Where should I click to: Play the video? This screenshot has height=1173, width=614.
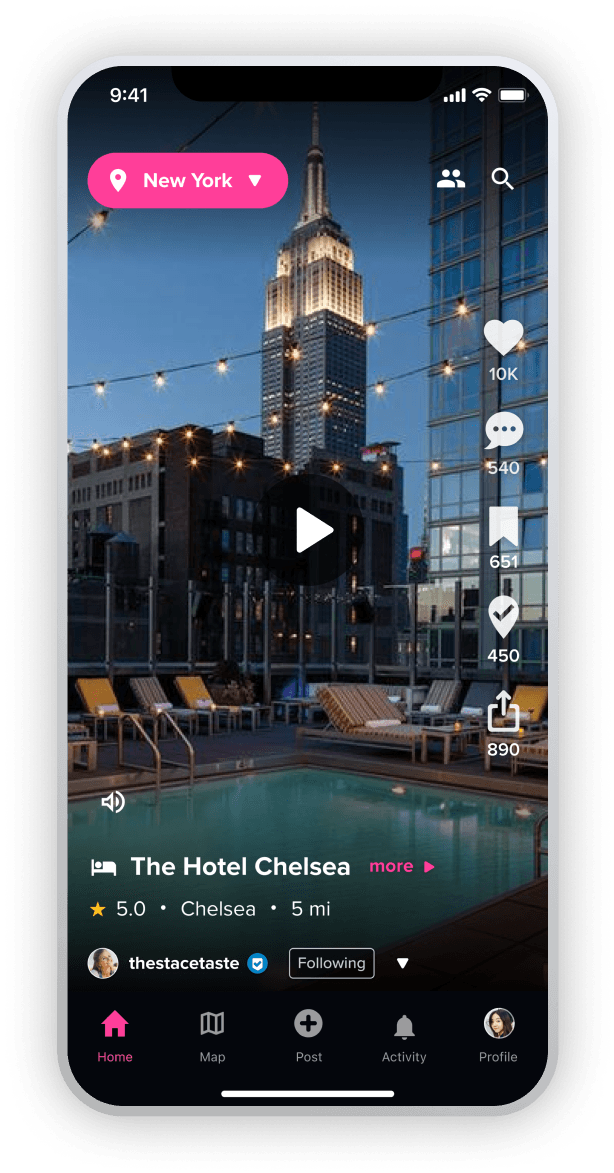pyautogui.click(x=313, y=530)
